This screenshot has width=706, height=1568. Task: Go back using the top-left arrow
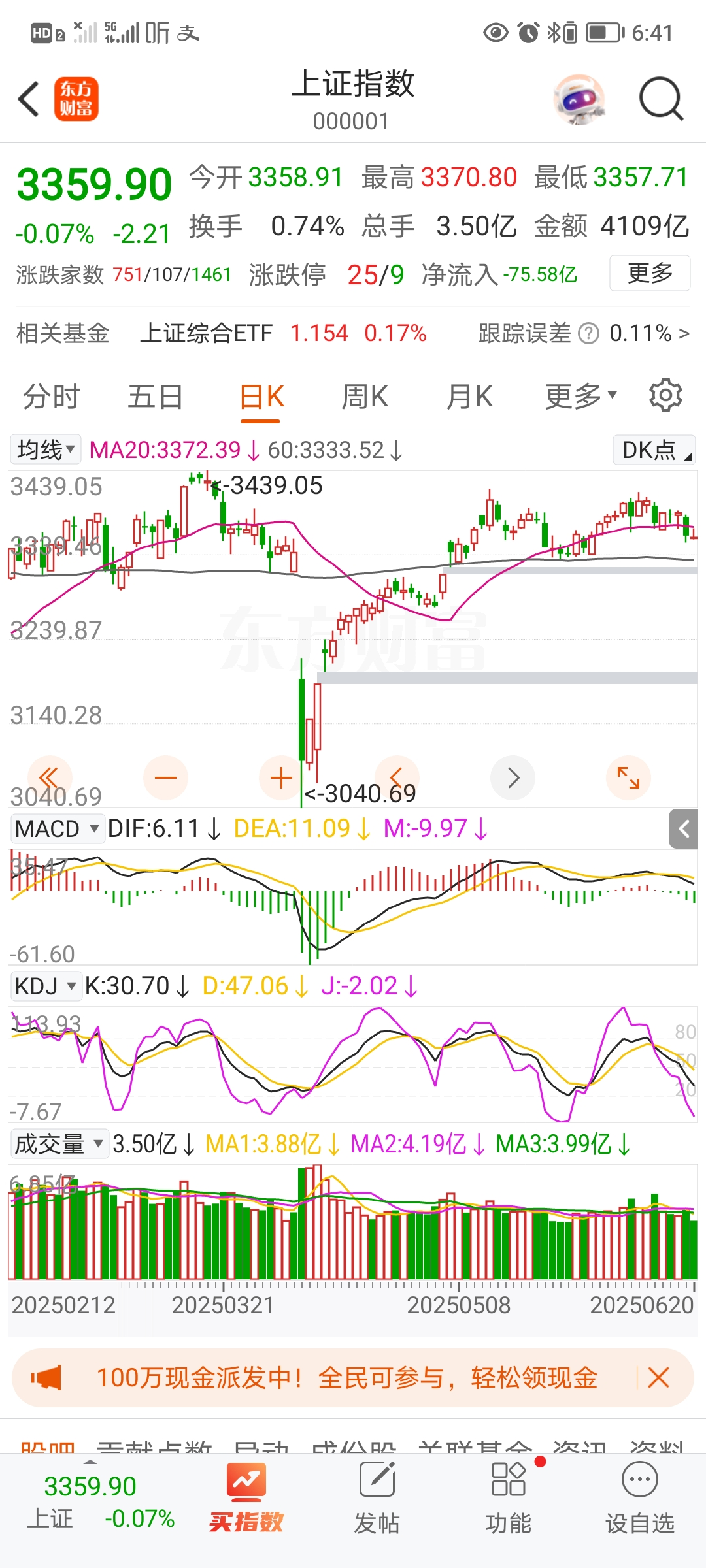[29, 99]
